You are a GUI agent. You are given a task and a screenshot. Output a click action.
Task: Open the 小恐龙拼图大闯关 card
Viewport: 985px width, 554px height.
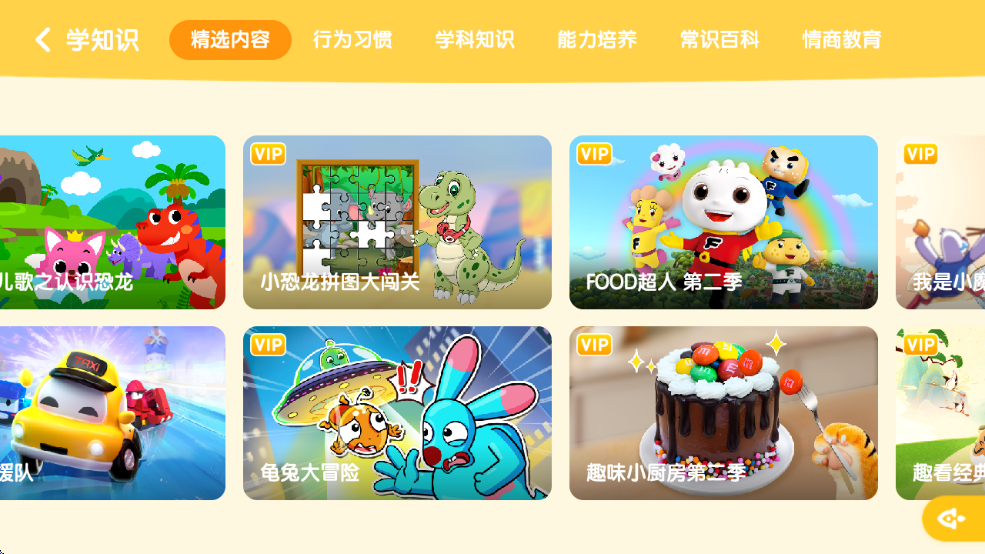[397, 222]
